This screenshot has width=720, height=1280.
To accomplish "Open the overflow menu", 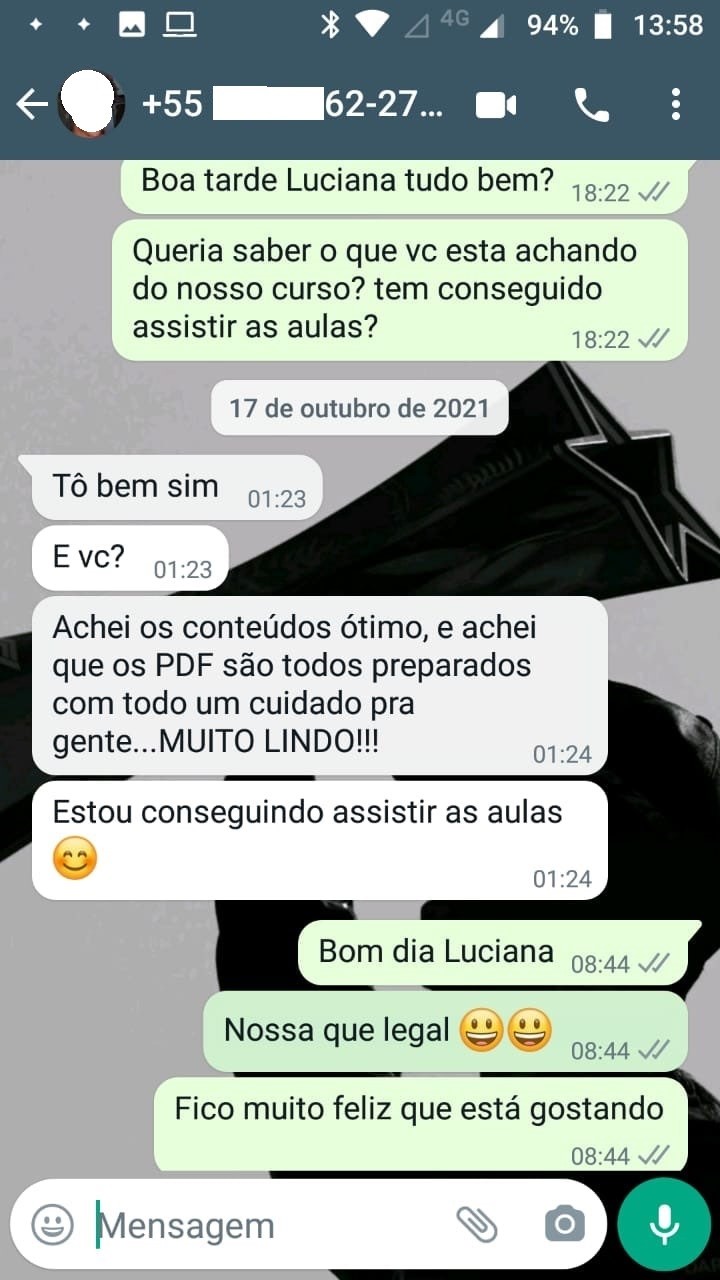I will pos(676,104).
